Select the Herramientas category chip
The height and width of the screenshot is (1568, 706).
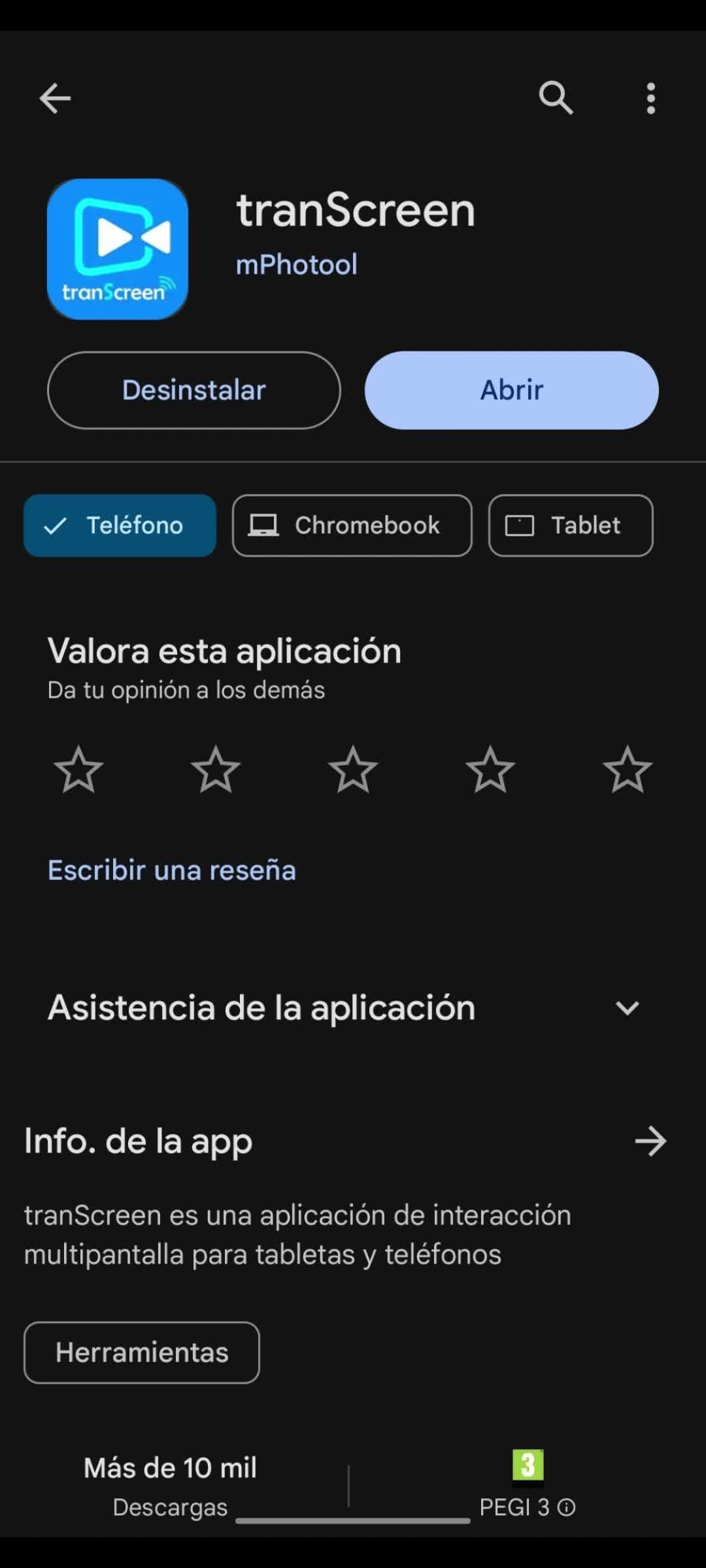pos(142,1352)
